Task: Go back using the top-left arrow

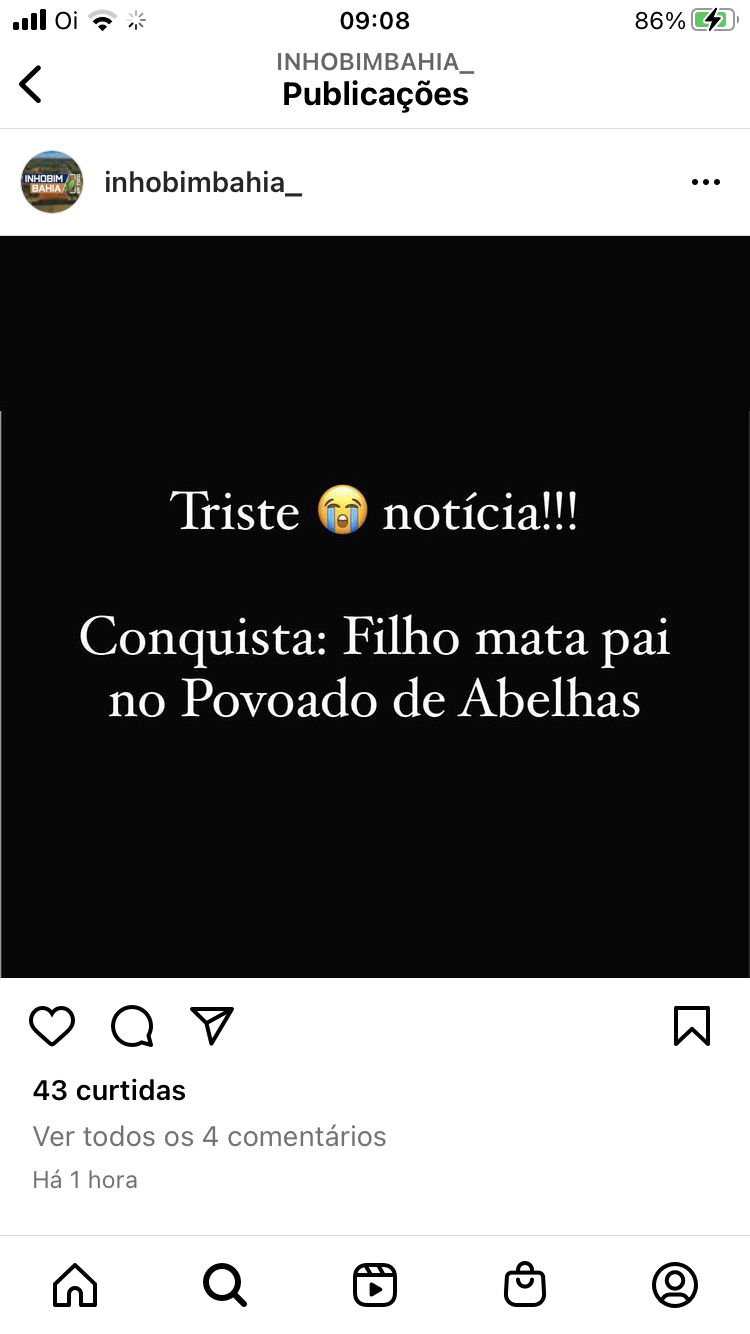Action: coord(31,84)
